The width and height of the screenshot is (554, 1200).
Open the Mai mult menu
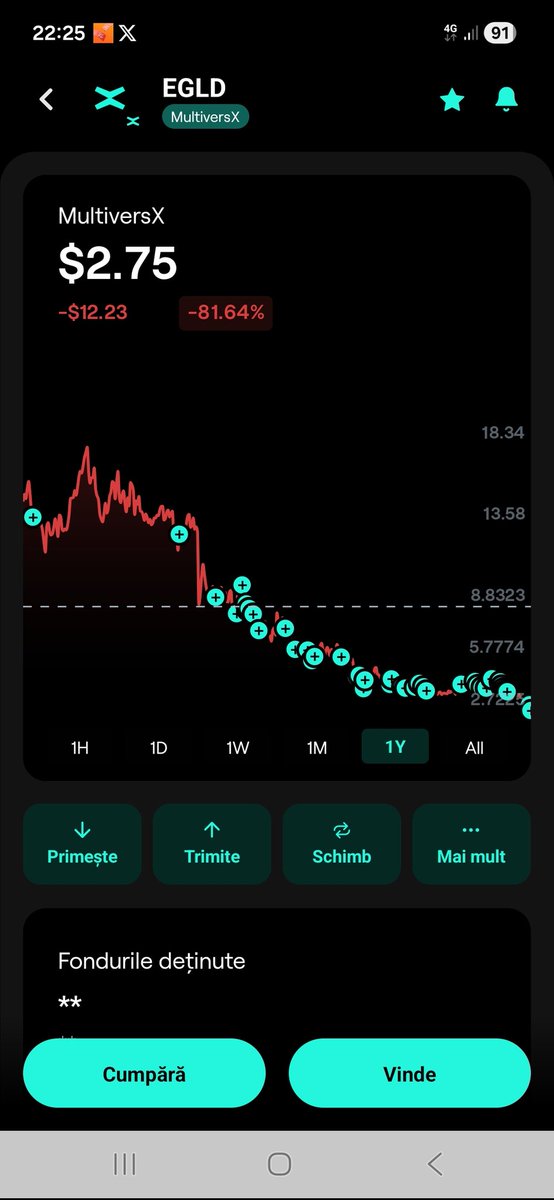(471, 844)
